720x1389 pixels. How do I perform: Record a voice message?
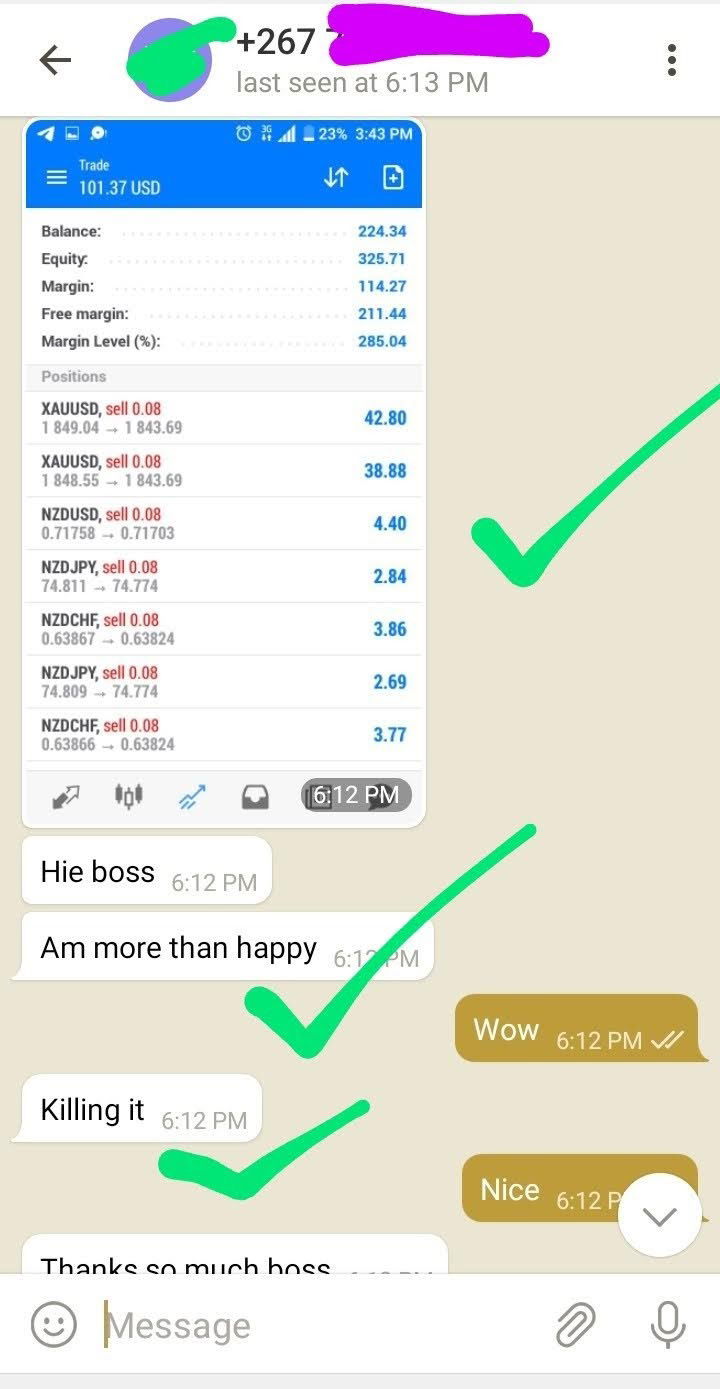click(x=667, y=1325)
